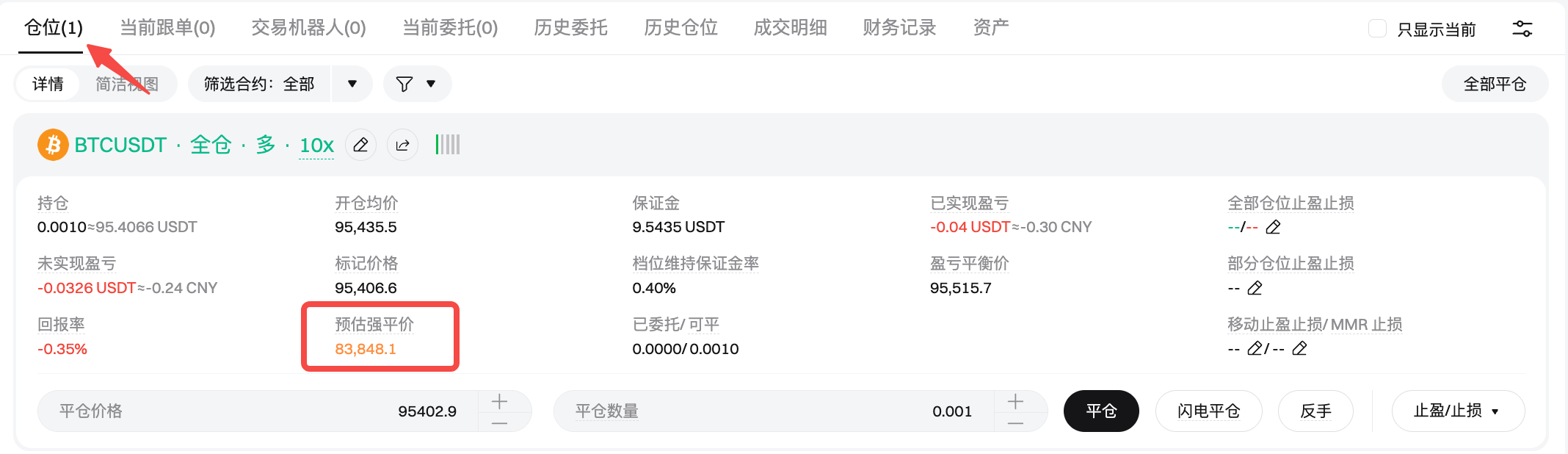Edit the 10x leverage pencil icon
The height and width of the screenshot is (454, 1568).
[360, 145]
